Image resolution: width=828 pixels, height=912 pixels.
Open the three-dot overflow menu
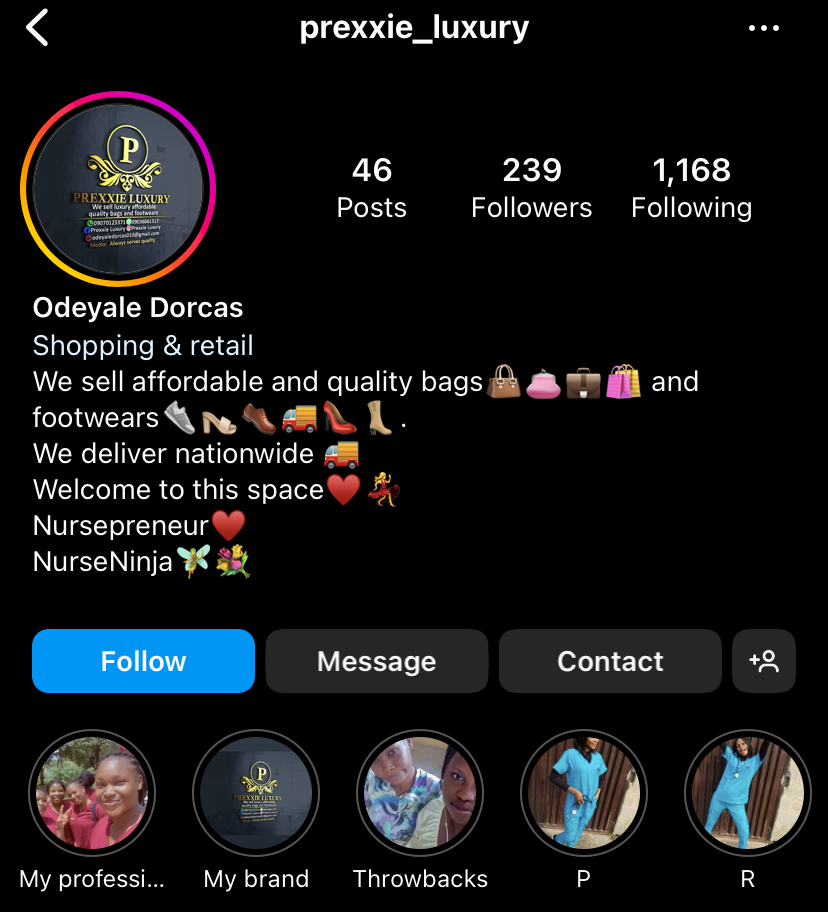click(x=763, y=28)
